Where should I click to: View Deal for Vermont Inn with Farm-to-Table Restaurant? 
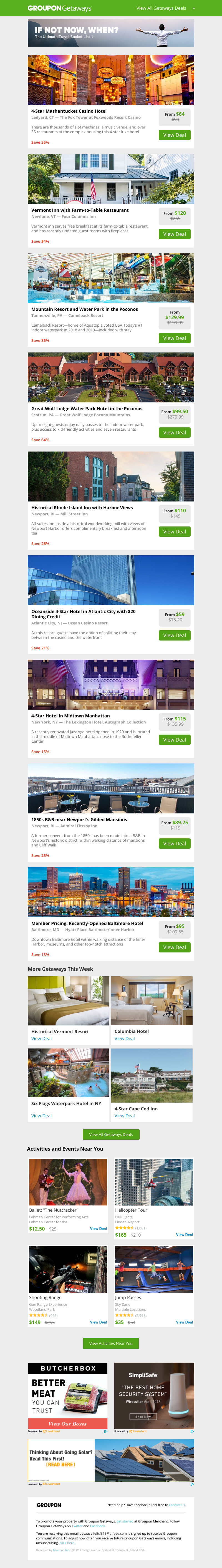pyautogui.click(x=174, y=234)
